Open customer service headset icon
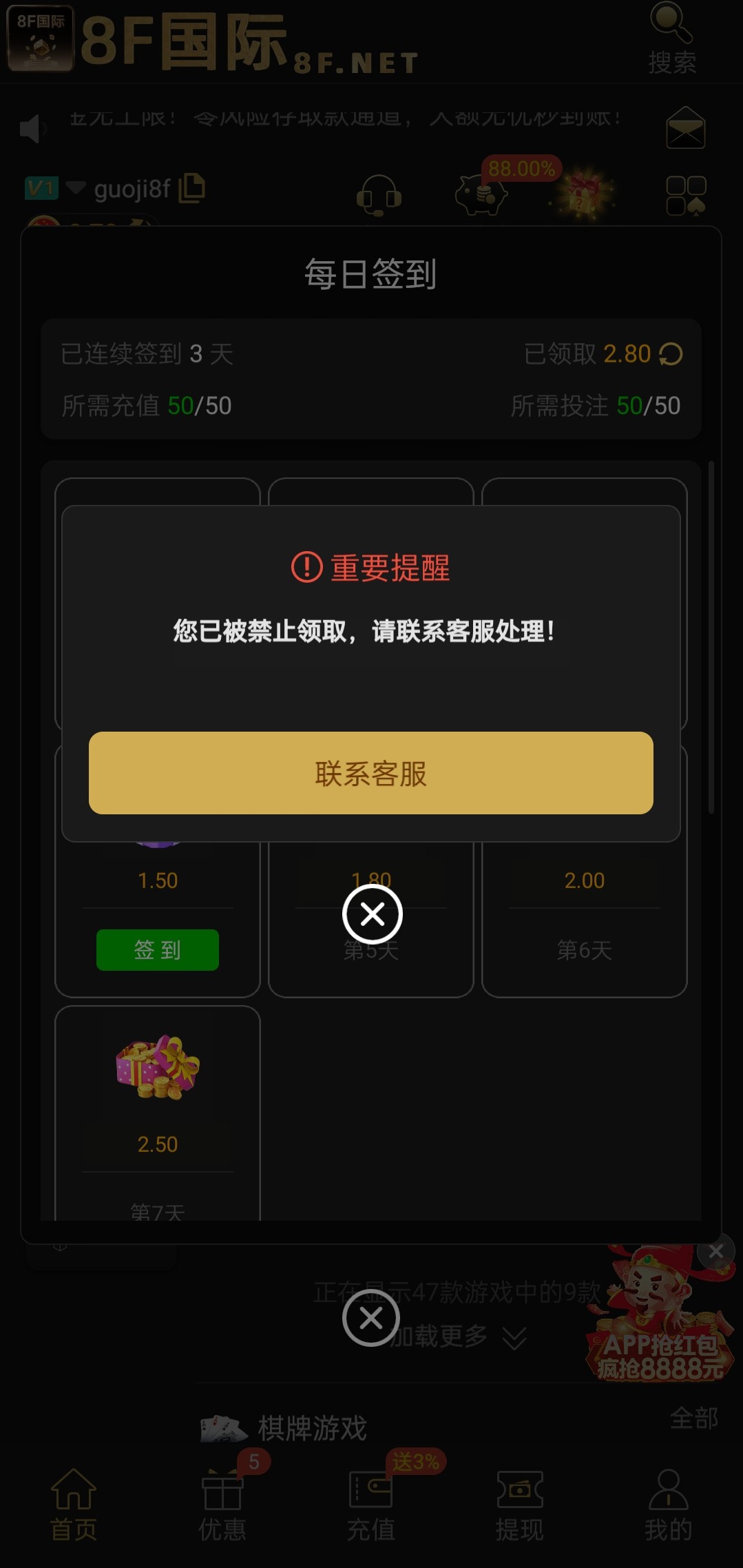 tap(378, 195)
